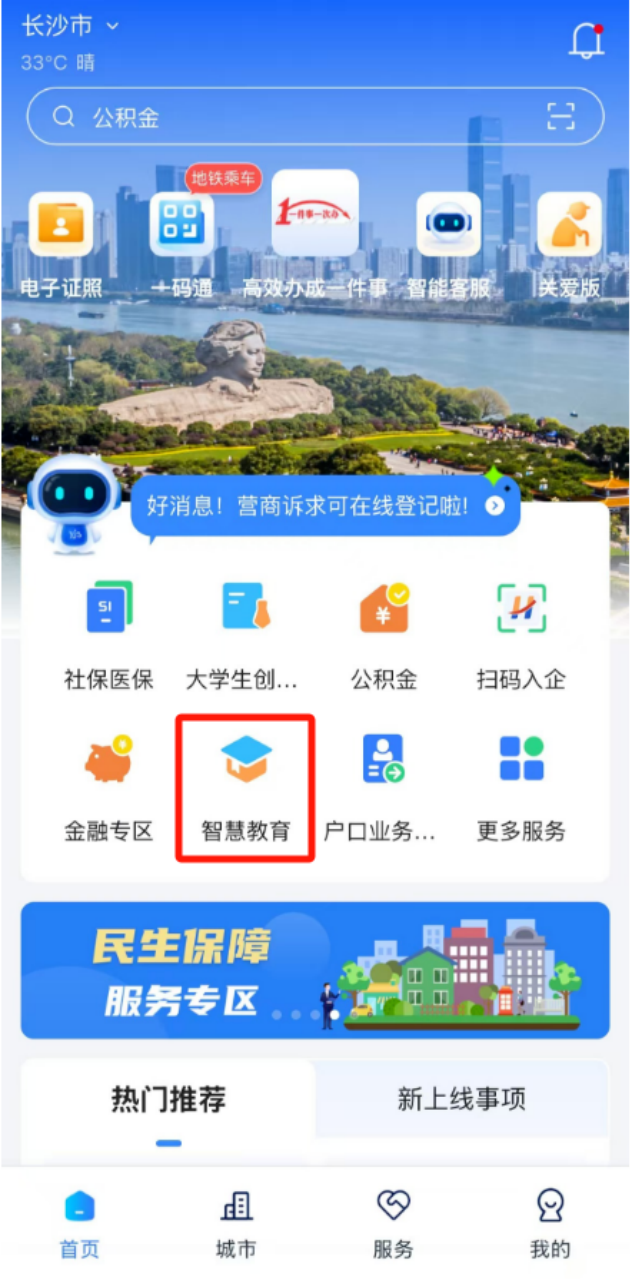Open 金融专区
Screen dimensions: 632x1280
tap(109, 787)
